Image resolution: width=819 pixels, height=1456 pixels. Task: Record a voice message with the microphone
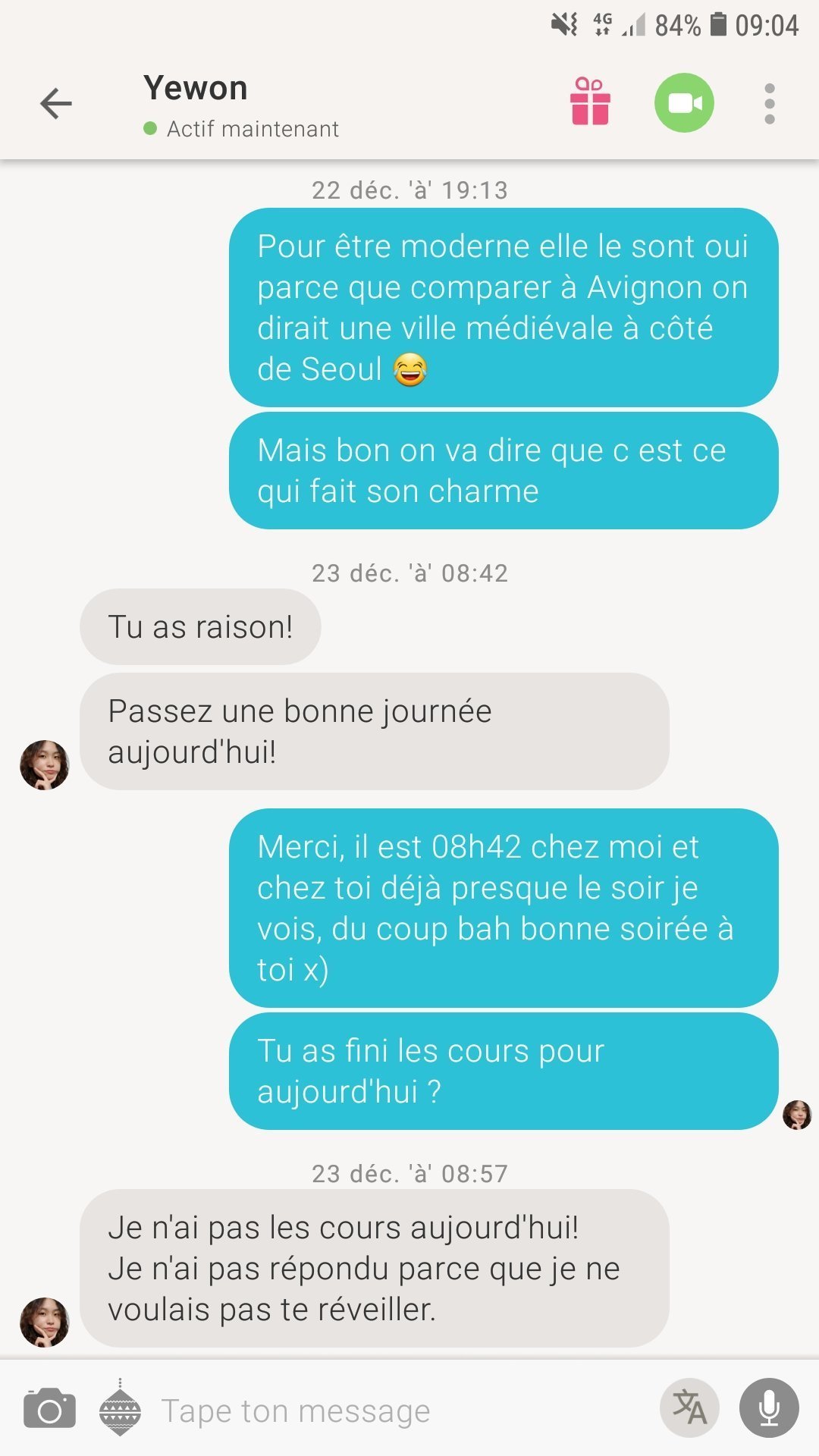coord(769,1407)
